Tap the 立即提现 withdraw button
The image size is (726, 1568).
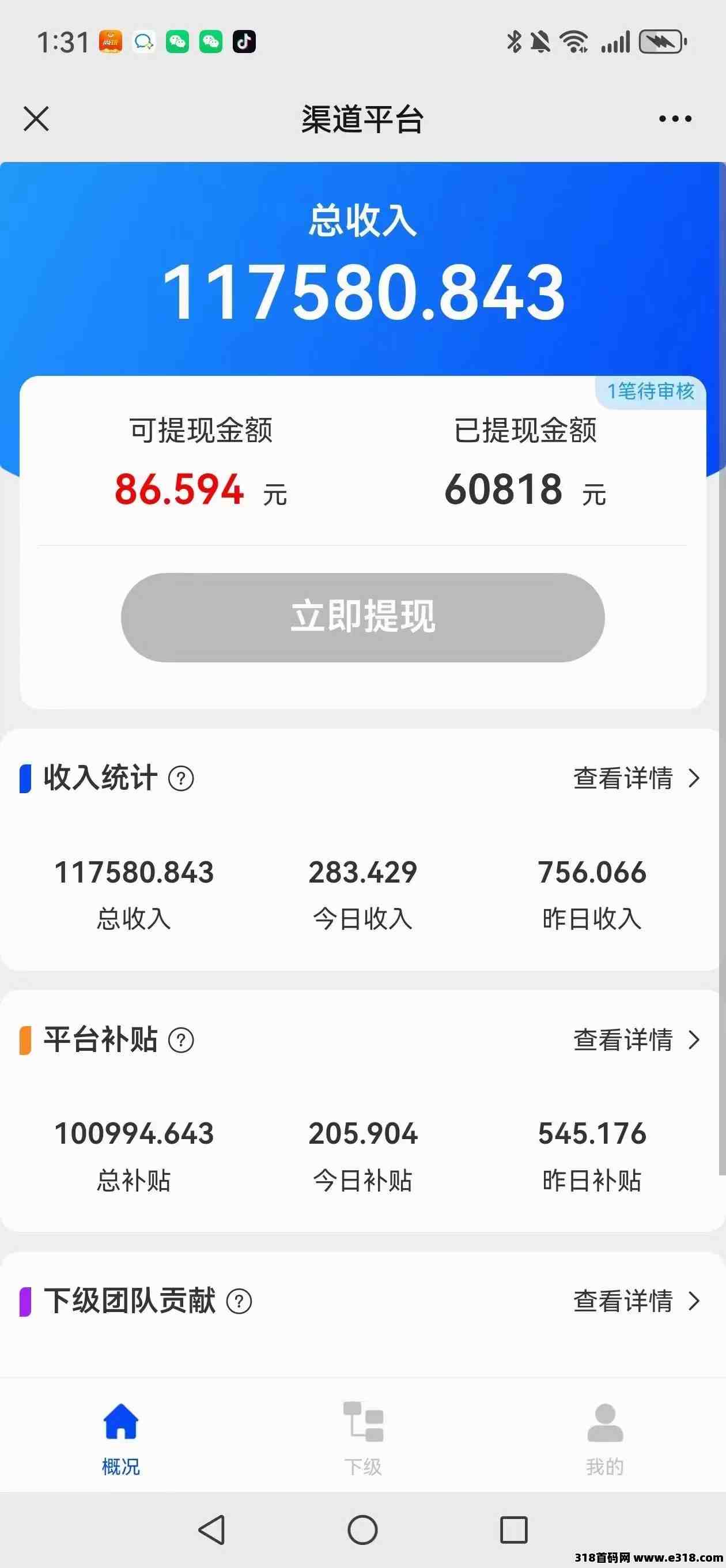coord(362,617)
